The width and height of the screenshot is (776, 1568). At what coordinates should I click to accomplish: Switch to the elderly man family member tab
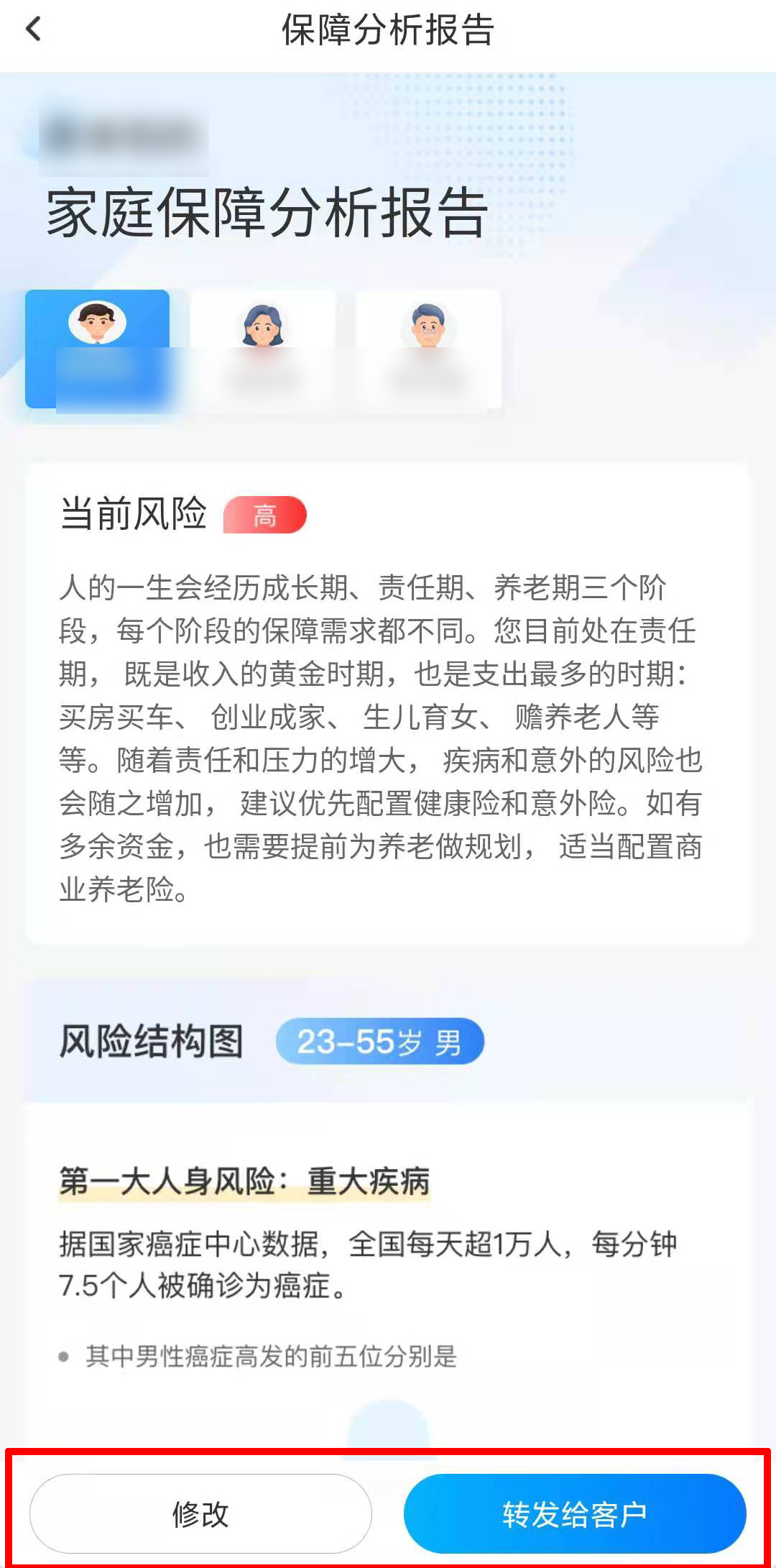428,349
